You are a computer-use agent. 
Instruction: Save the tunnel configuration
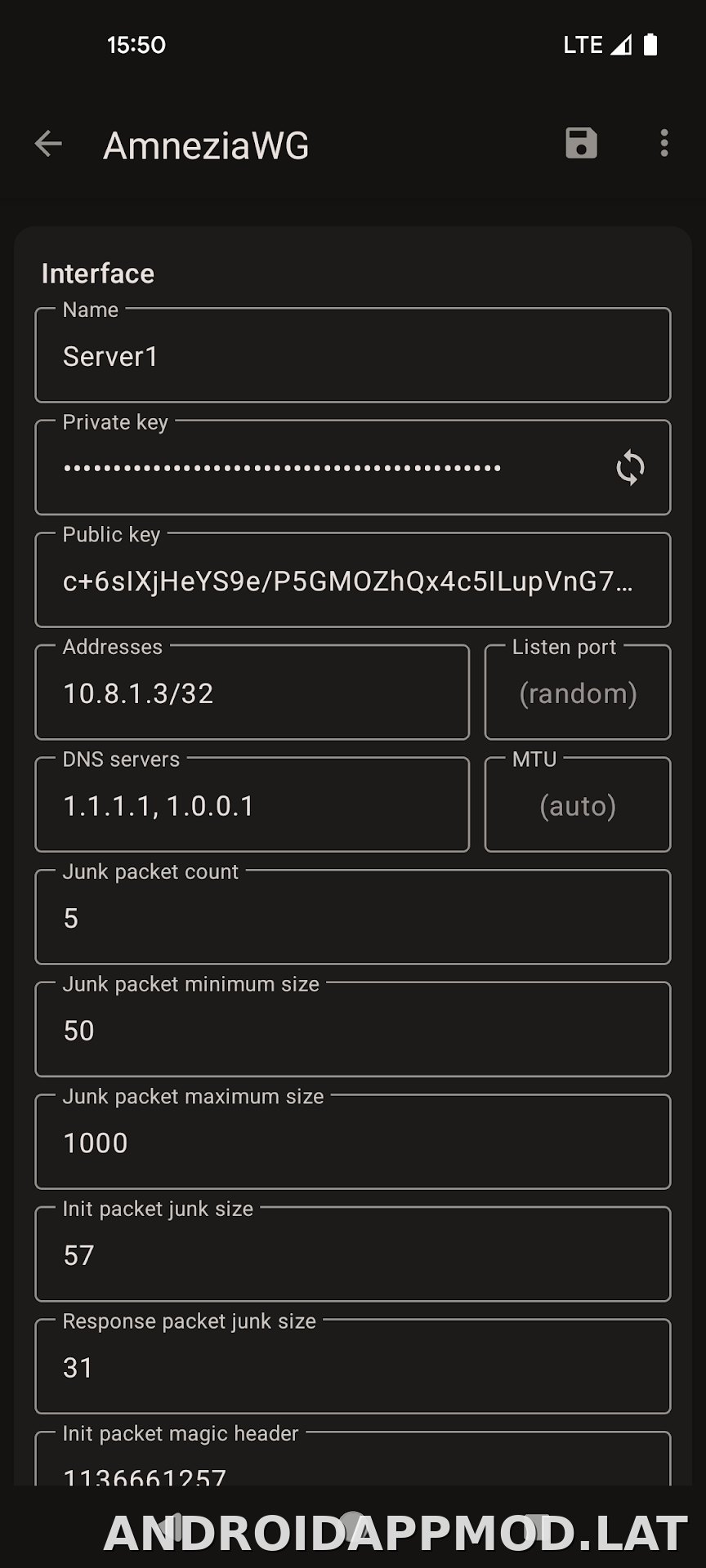581,143
